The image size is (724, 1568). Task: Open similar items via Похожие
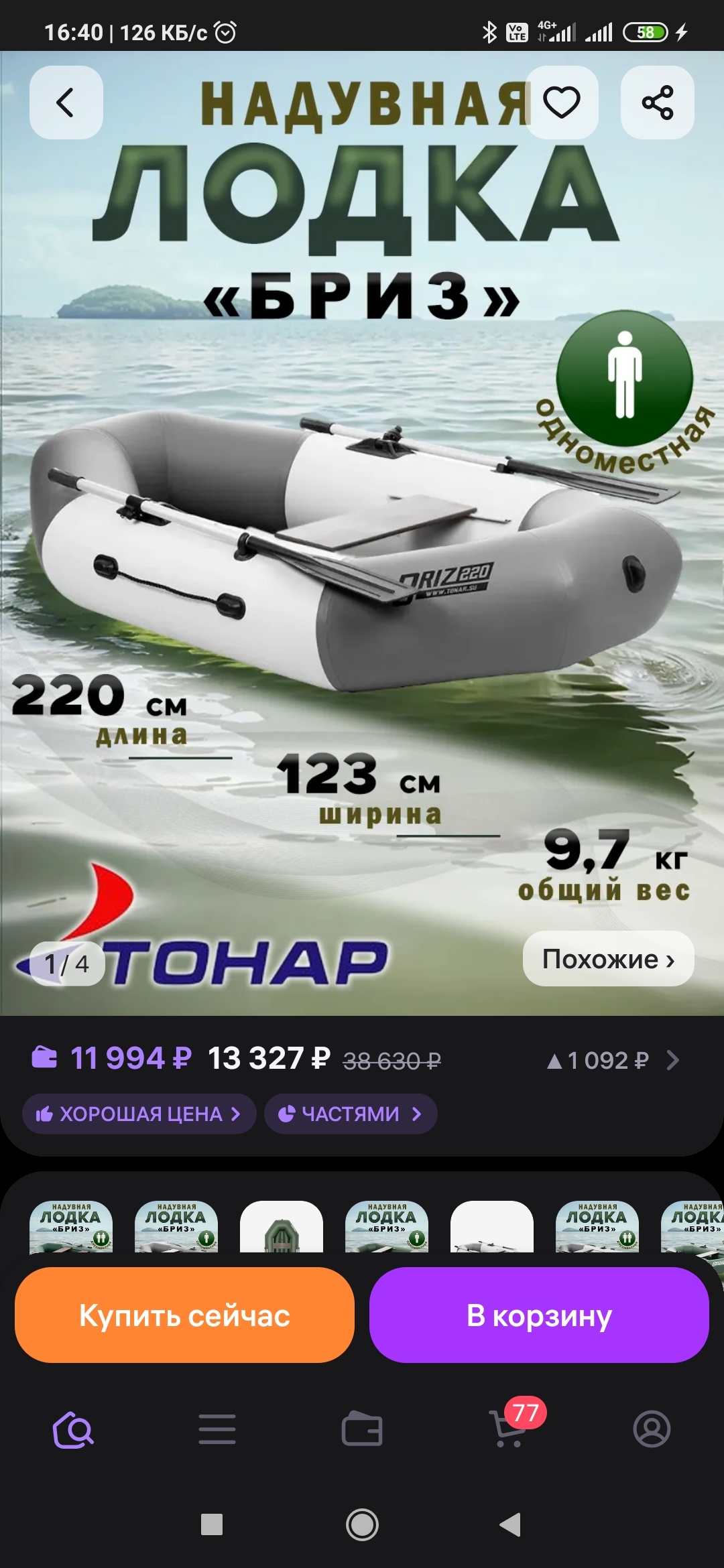(x=607, y=959)
